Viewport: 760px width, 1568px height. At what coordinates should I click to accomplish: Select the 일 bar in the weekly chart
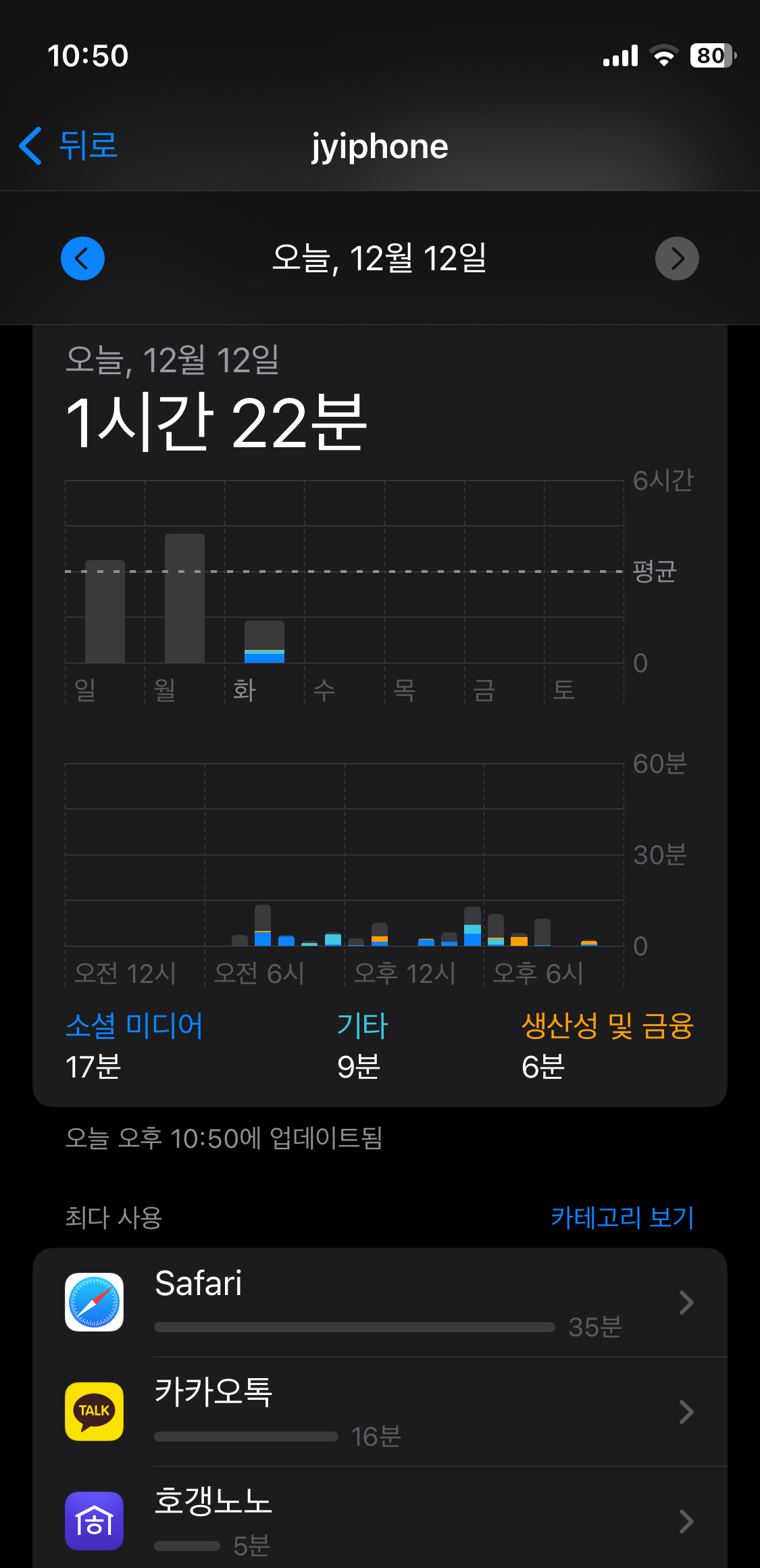pos(105,611)
